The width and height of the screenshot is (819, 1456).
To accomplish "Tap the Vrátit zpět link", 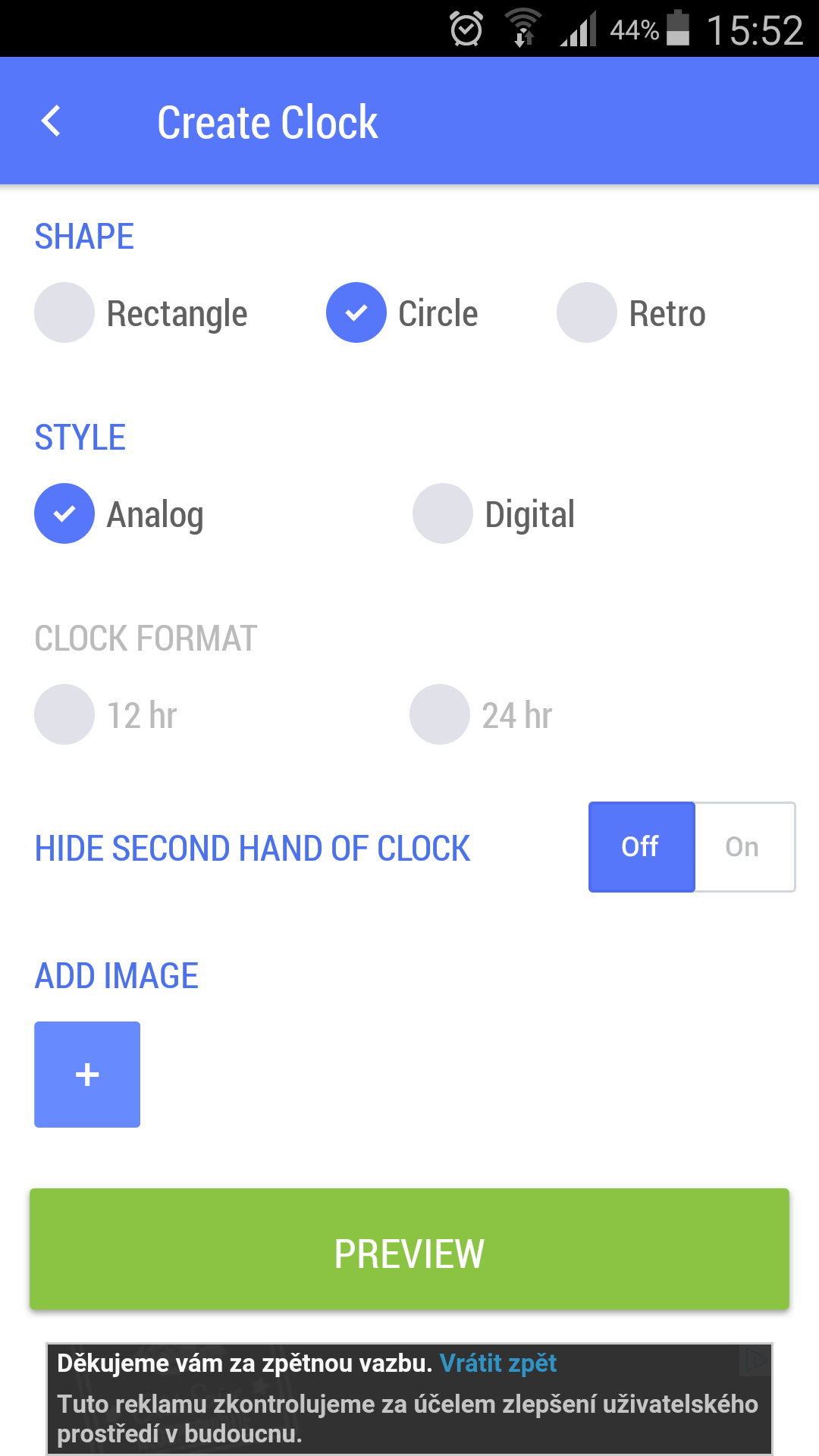I will tap(498, 1363).
